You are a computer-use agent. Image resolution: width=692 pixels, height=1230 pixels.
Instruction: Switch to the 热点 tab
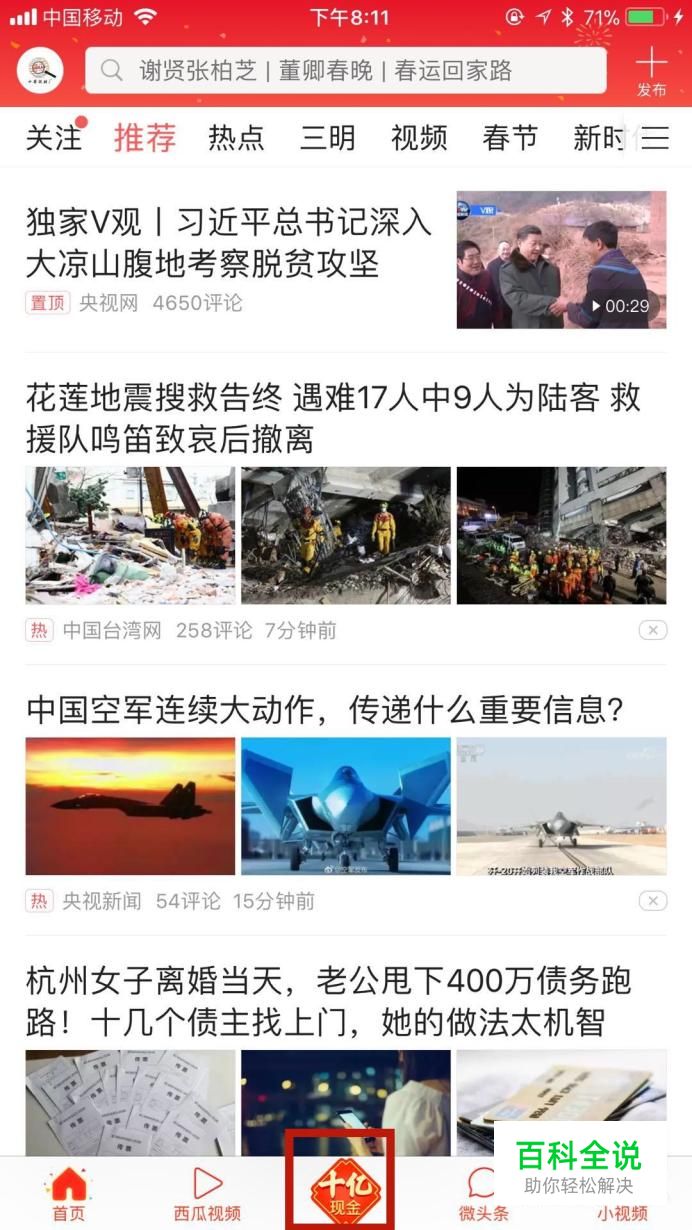tap(236, 138)
